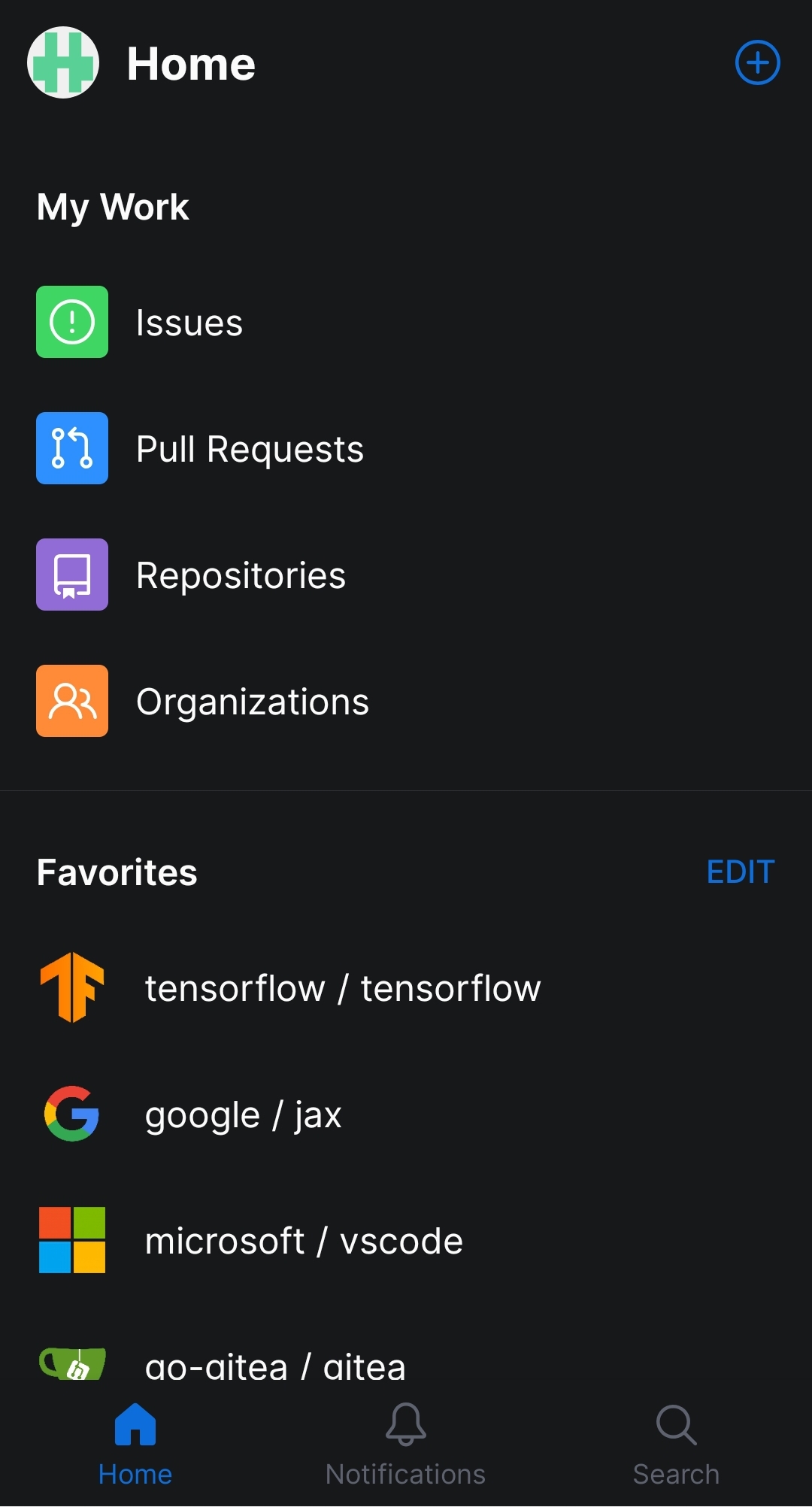Open the tensorflow / tensorflow repository

(342, 987)
